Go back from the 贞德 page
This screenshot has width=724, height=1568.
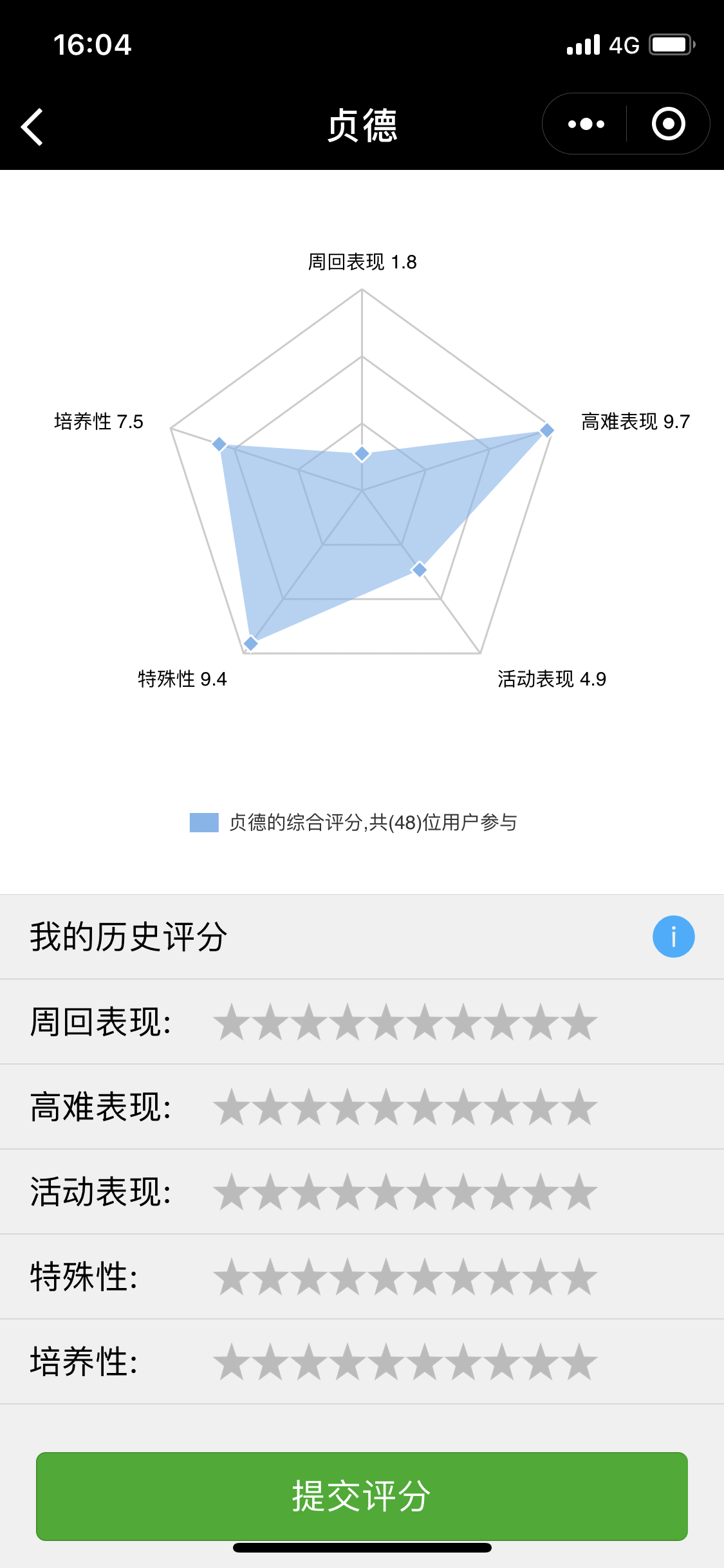(x=32, y=126)
